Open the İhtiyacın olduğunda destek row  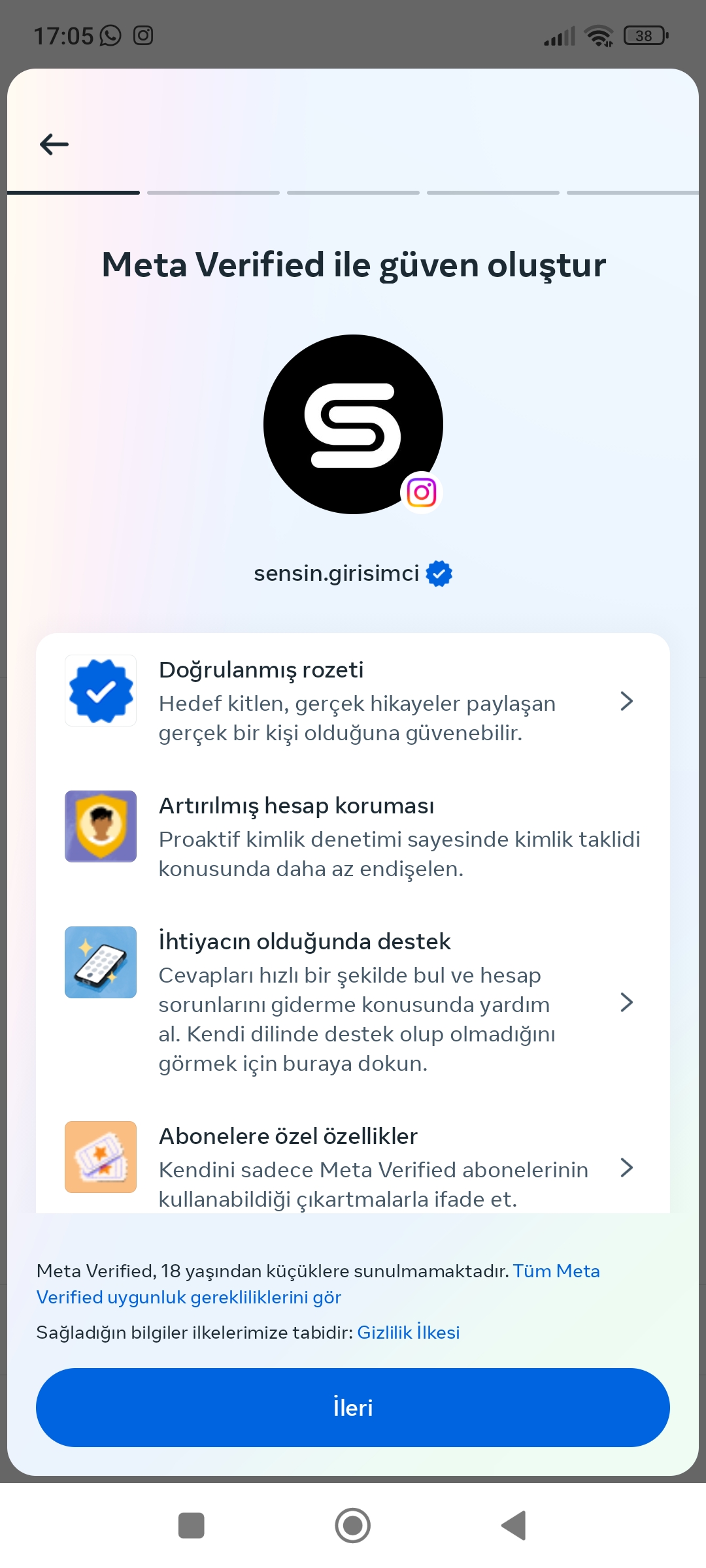[x=353, y=1002]
